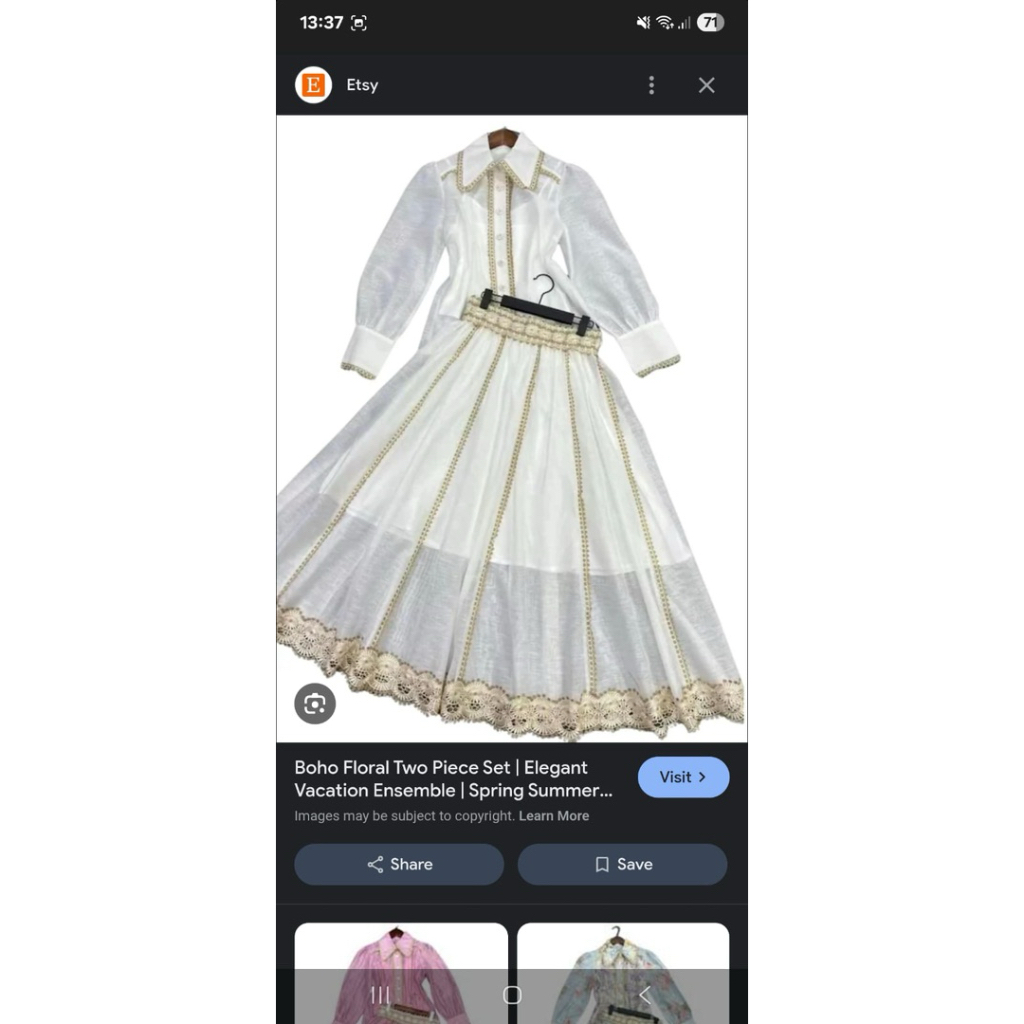Save this image to collections
1024x1024 pixels.
pyautogui.click(x=622, y=864)
